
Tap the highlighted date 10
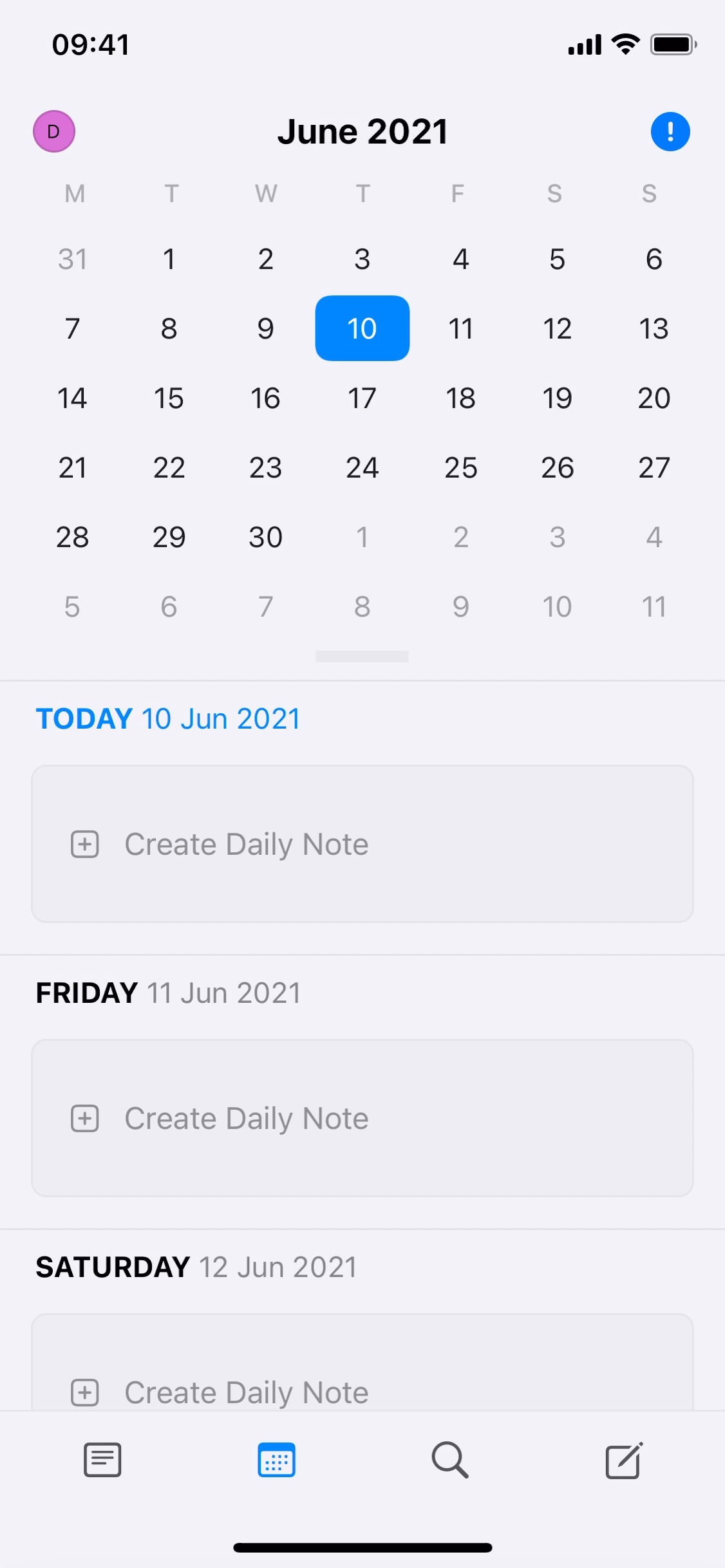[362, 328]
